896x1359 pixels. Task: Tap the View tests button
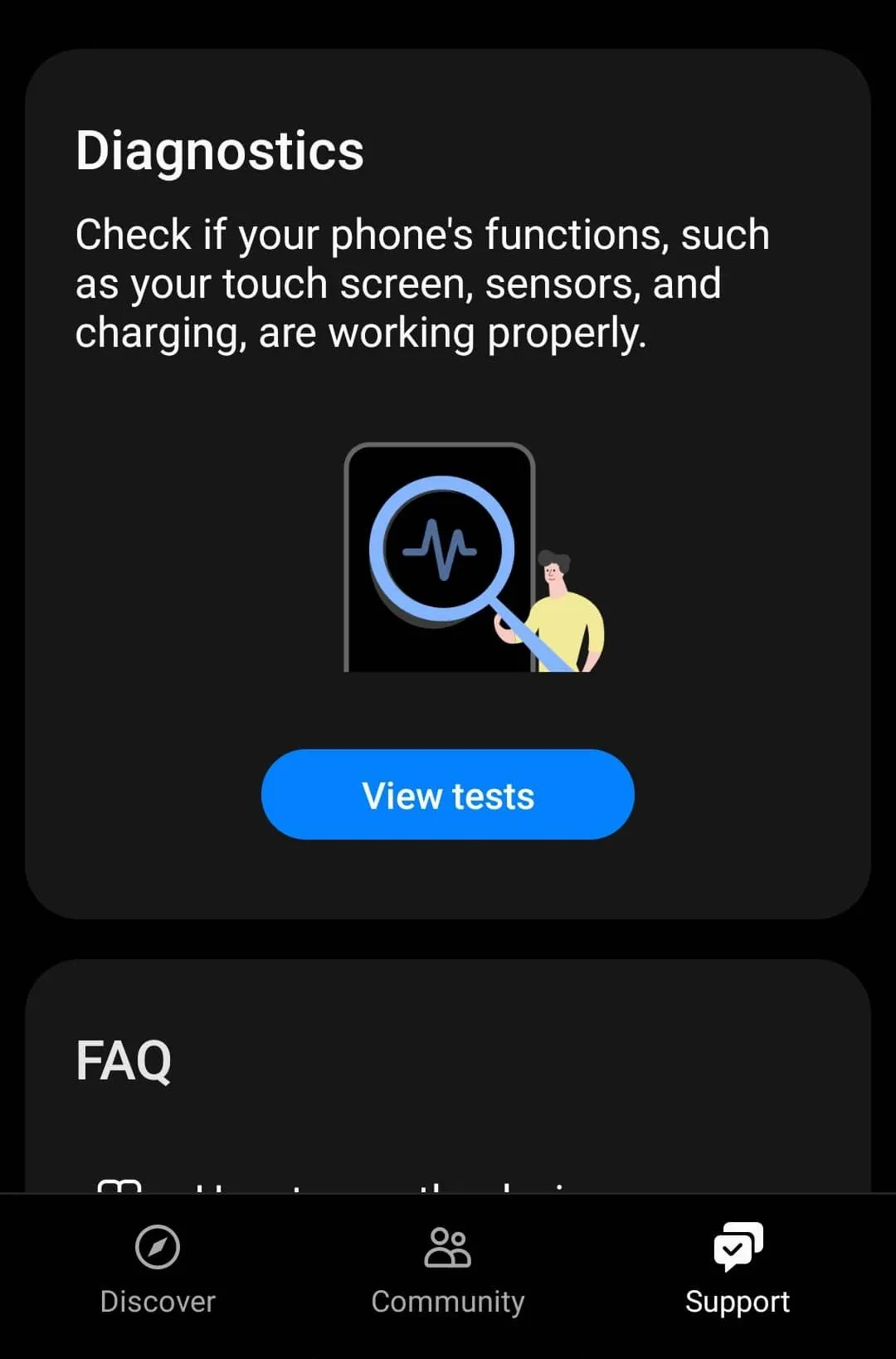tap(448, 795)
